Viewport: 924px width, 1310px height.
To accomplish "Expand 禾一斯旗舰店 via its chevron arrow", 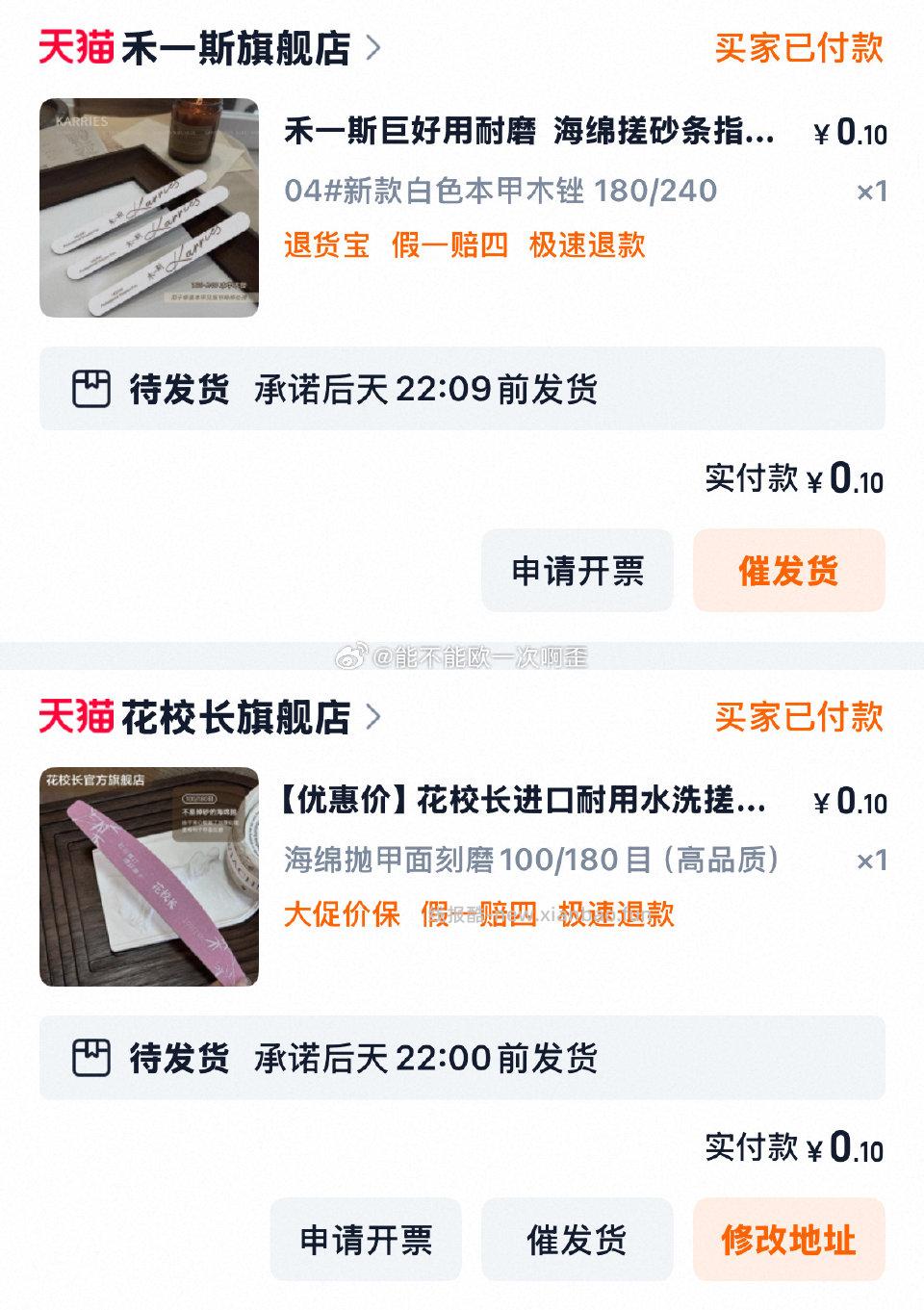I will coord(374,46).
